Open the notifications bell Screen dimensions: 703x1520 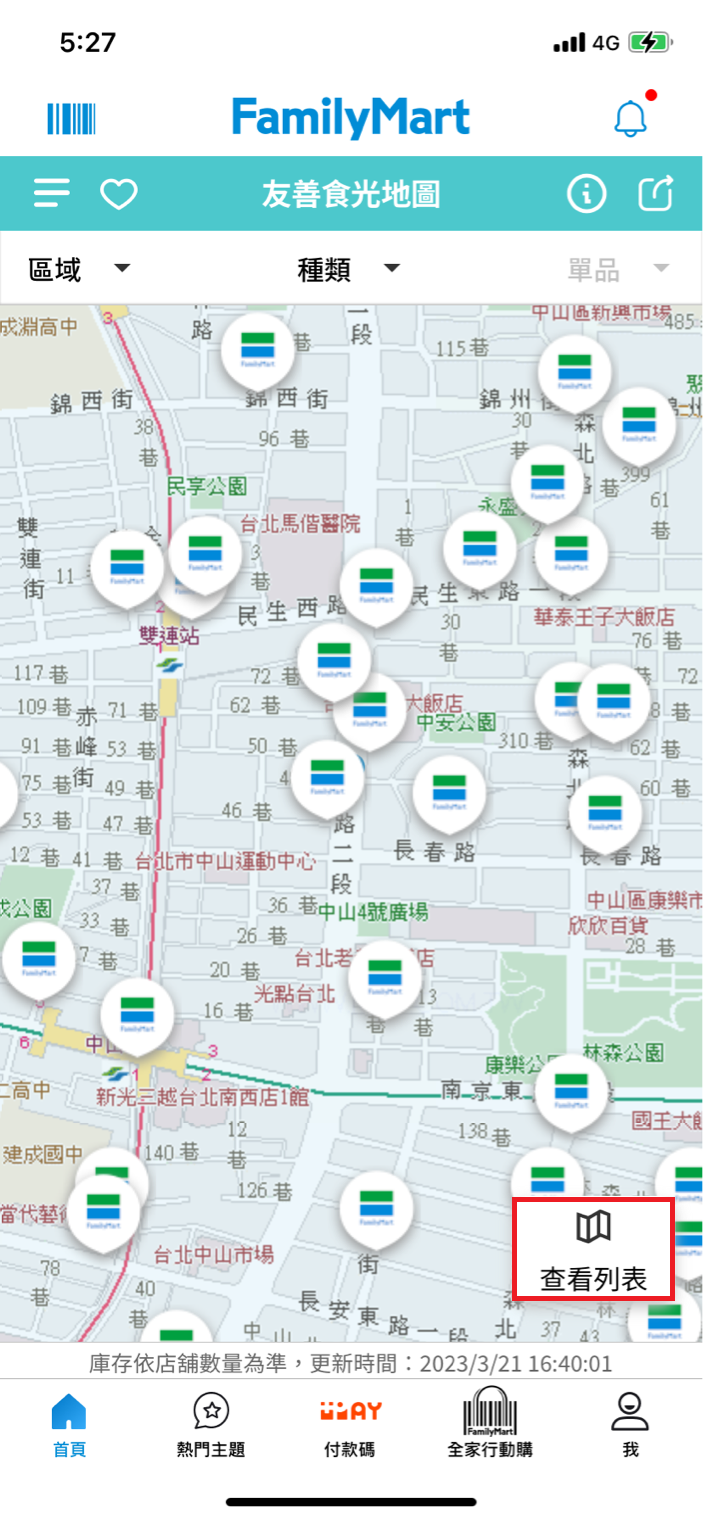point(630,119)
